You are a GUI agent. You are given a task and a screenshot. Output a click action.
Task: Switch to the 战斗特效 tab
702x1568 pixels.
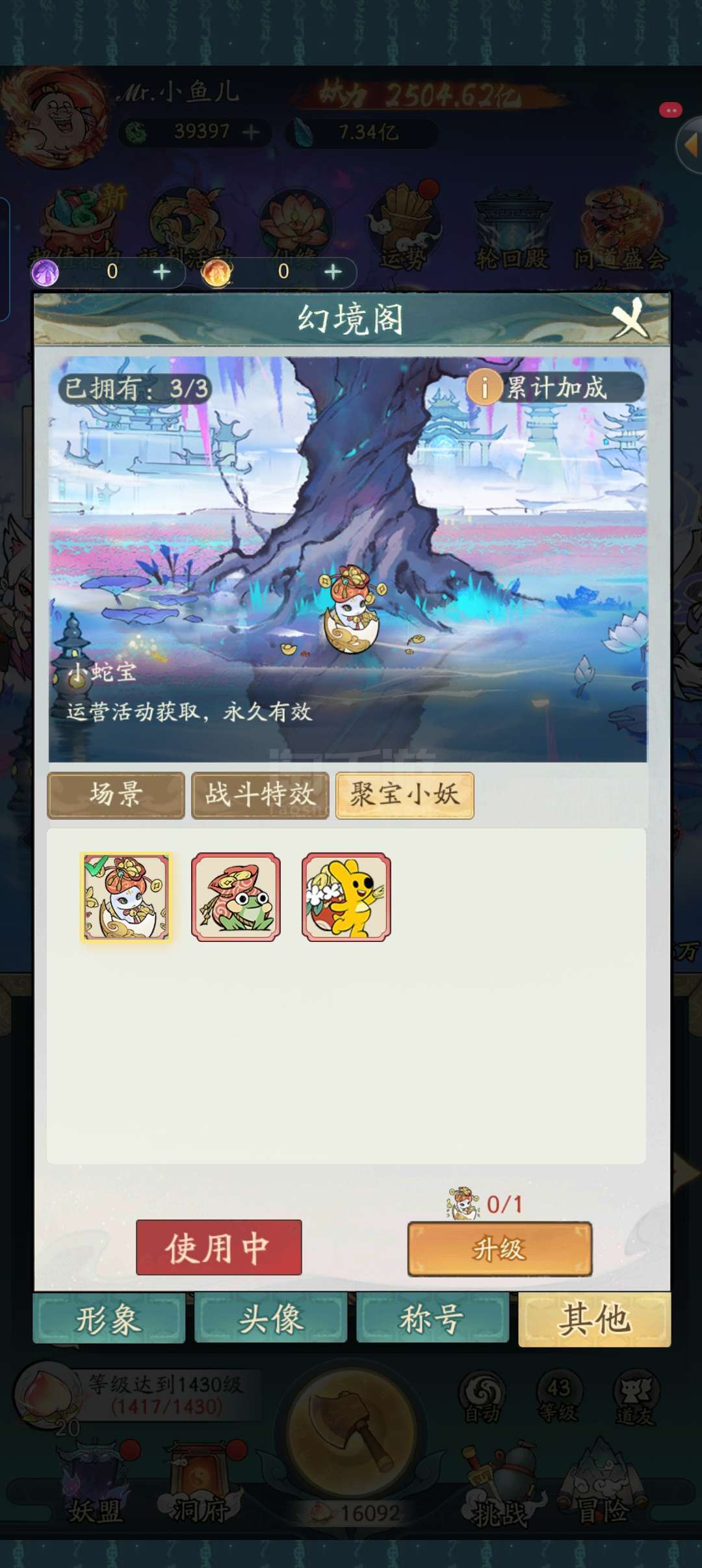[x=260, y=795]
